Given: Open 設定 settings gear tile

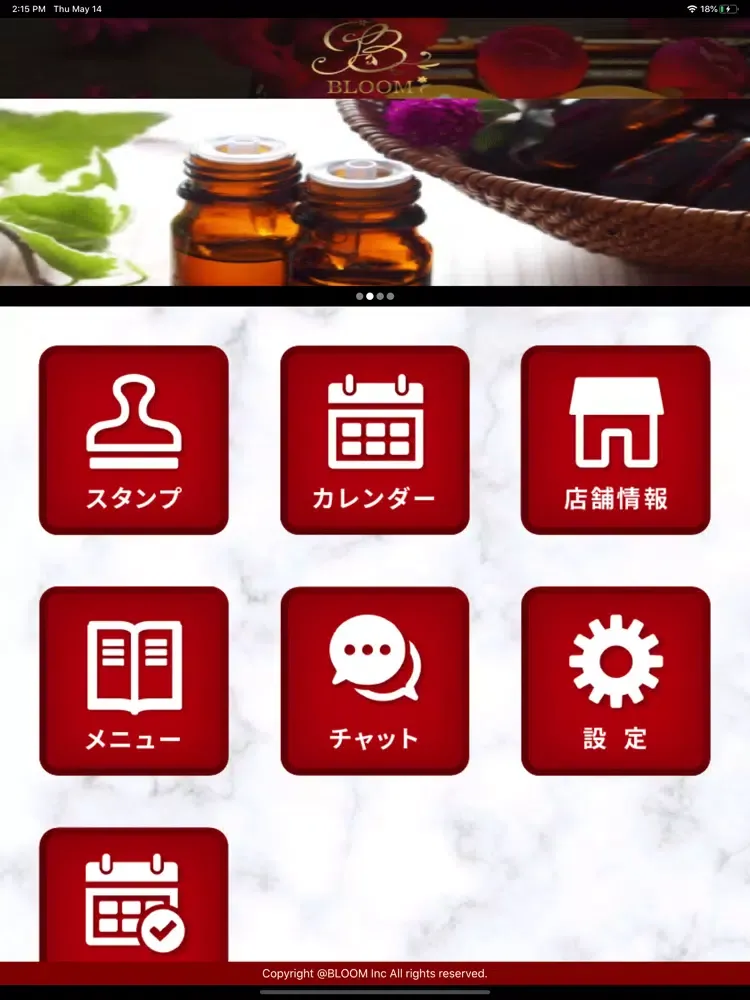Looking at the screenshot, I should point(615,680).
